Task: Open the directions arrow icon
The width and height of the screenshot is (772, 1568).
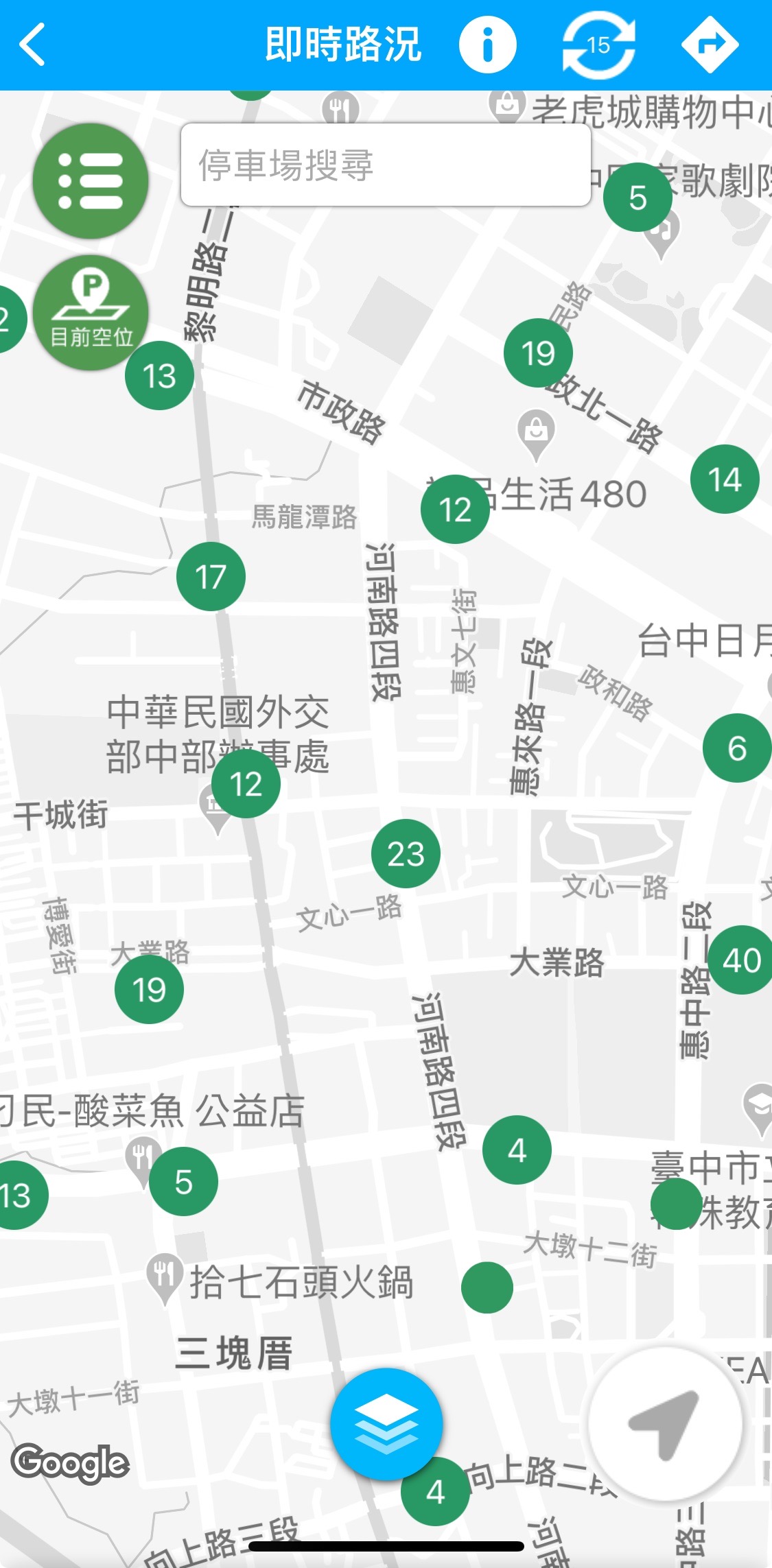Action: pos(710,45)
